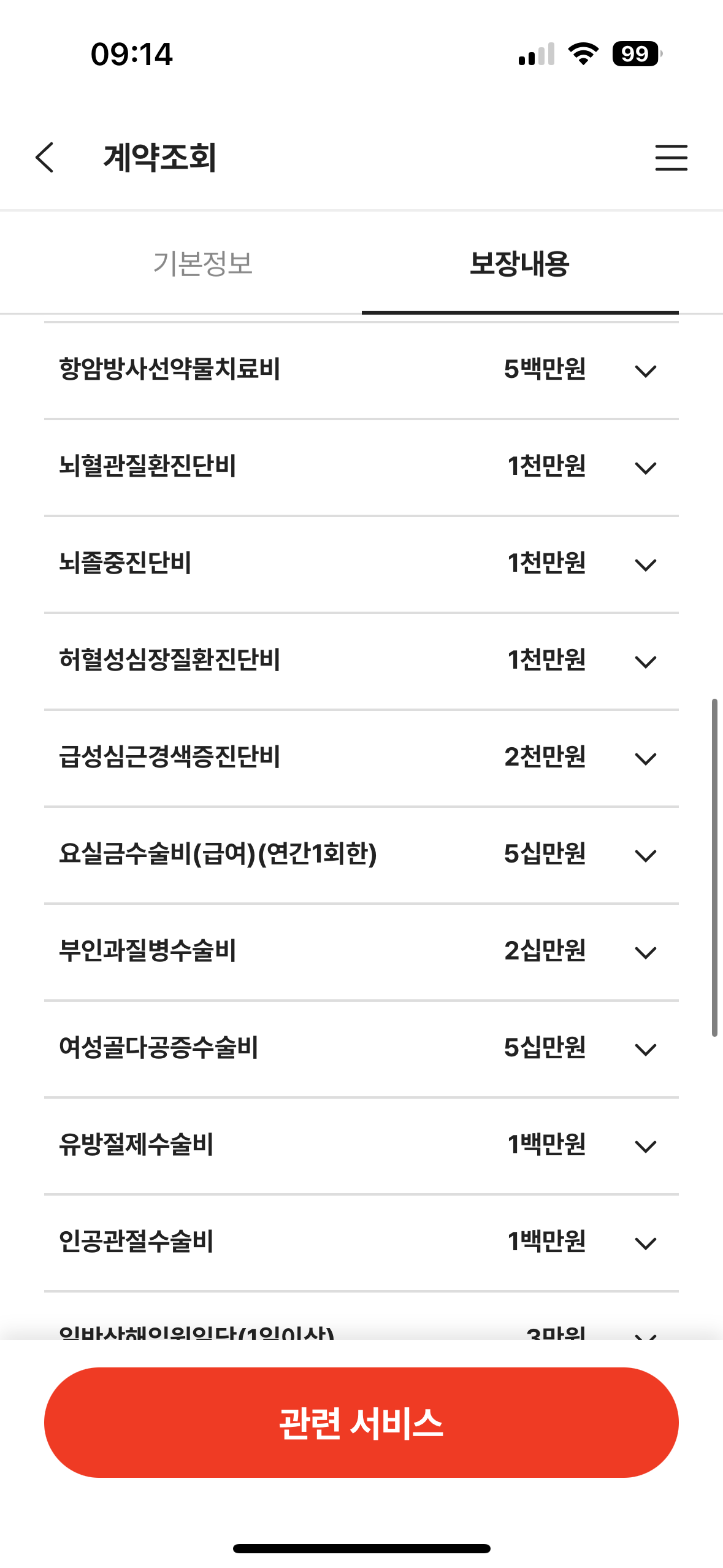Select the 보장내용 tab

coord(520,264)
